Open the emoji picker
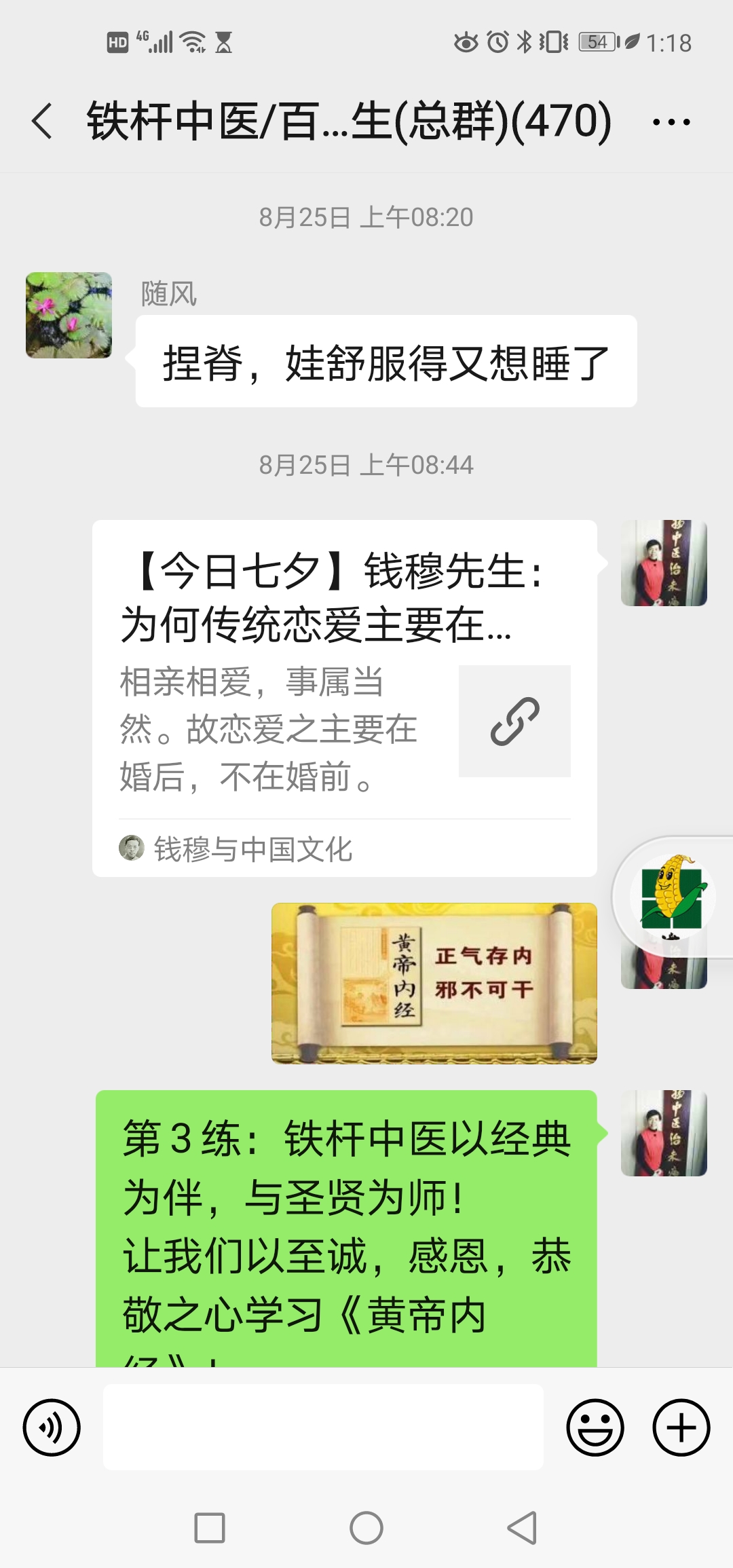 coord(595,1427)
